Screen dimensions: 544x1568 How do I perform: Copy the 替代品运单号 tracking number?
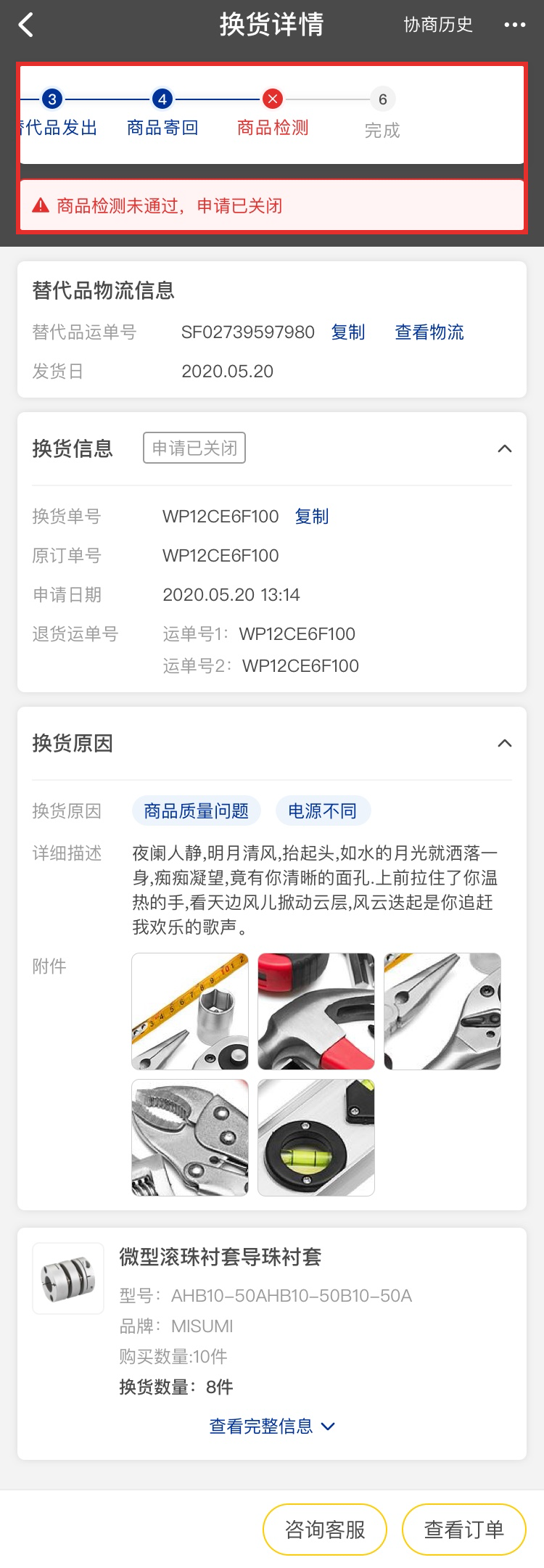click(x=347, y=332)
